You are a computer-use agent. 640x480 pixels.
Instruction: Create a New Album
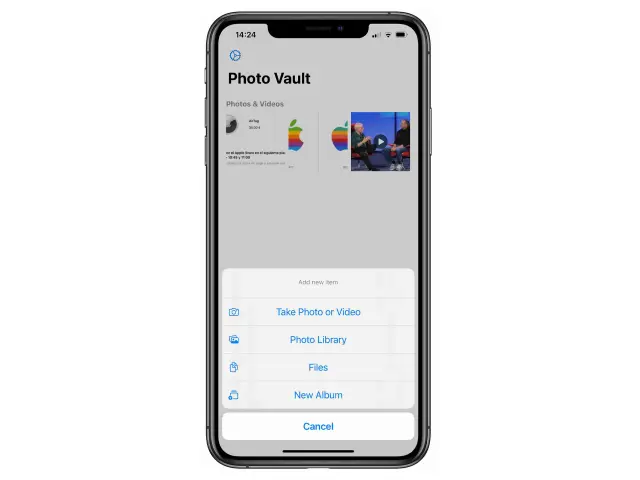pyautogui.click(x=318, y=395)
